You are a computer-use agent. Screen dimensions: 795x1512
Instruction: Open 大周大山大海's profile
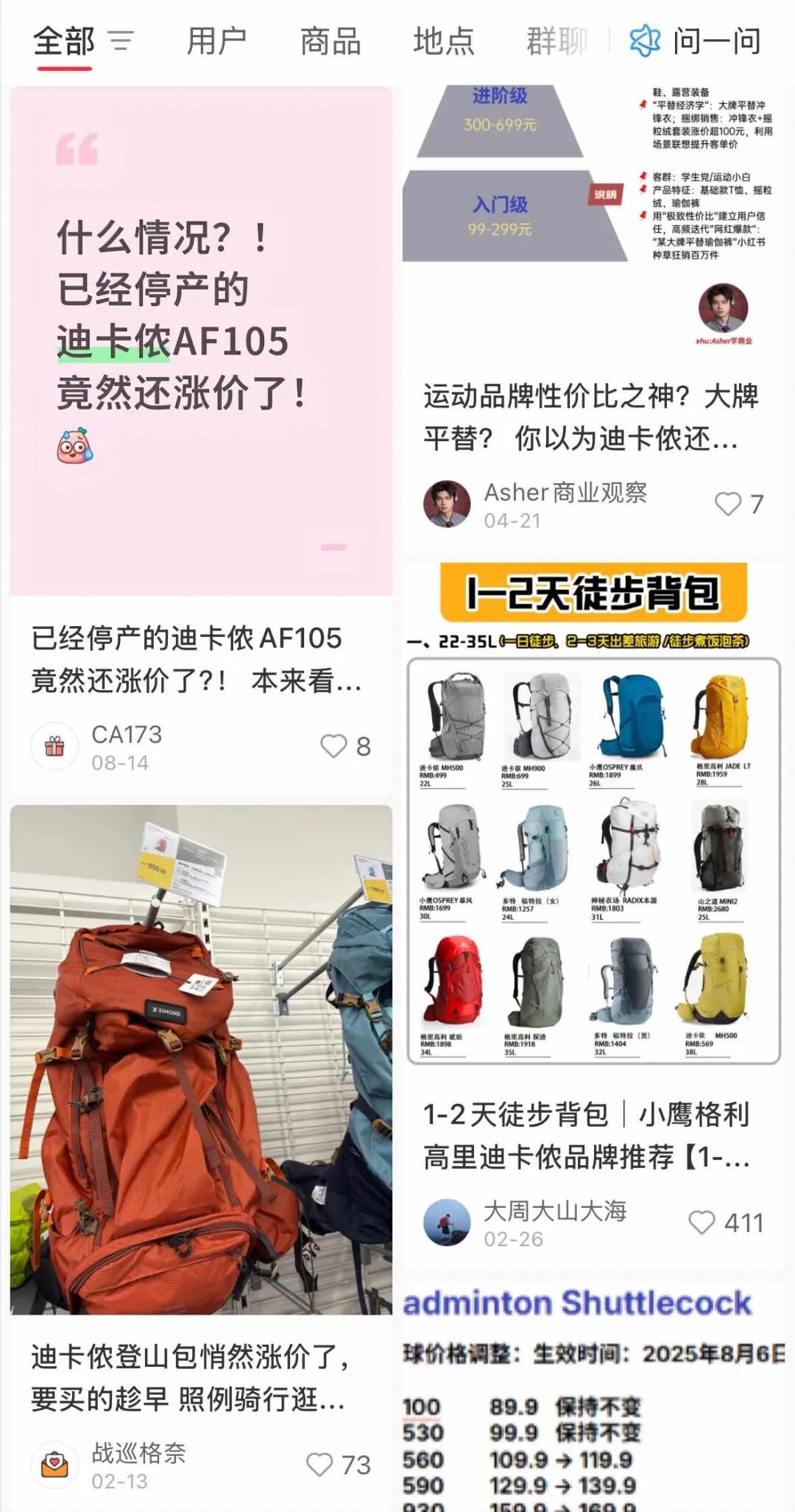tap(447, 1223)
